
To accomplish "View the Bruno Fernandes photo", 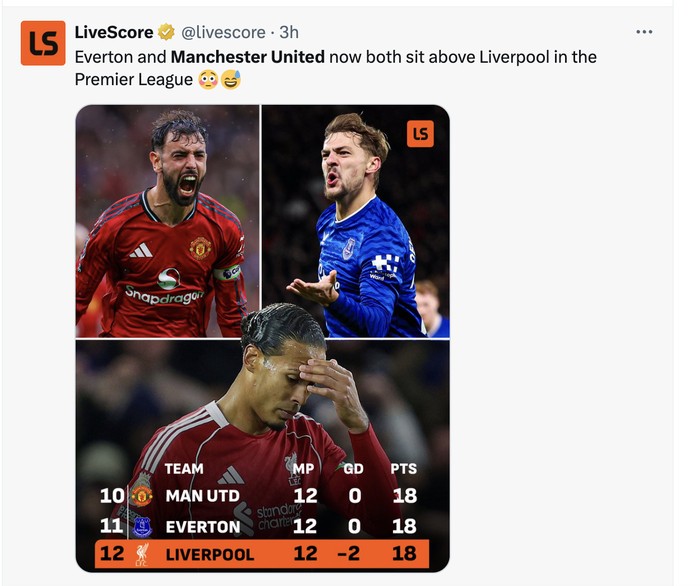I will (x=167, y=220).
